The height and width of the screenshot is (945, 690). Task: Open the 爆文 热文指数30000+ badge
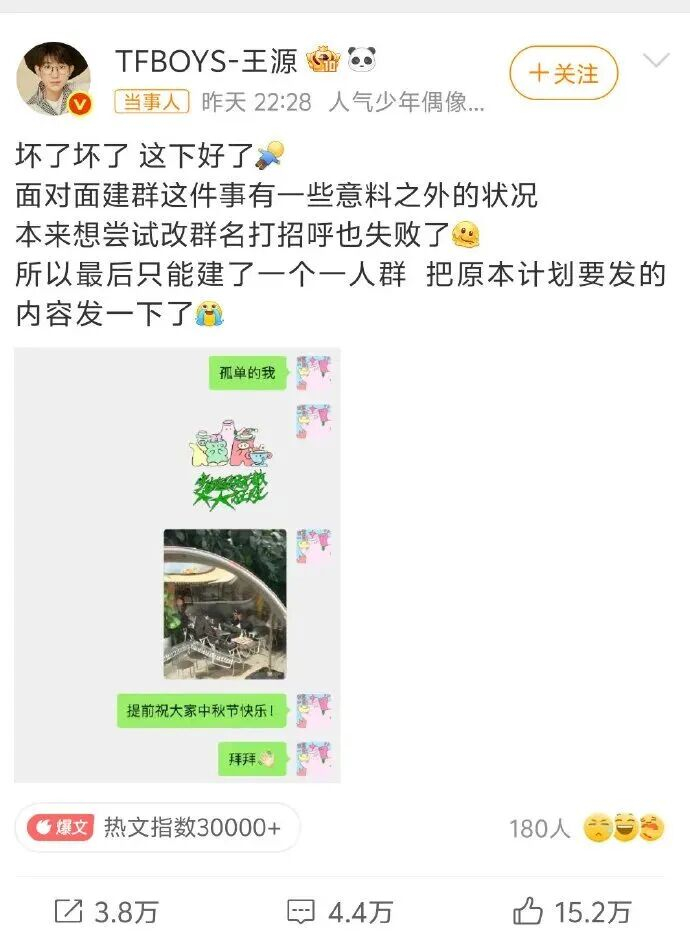157,827
